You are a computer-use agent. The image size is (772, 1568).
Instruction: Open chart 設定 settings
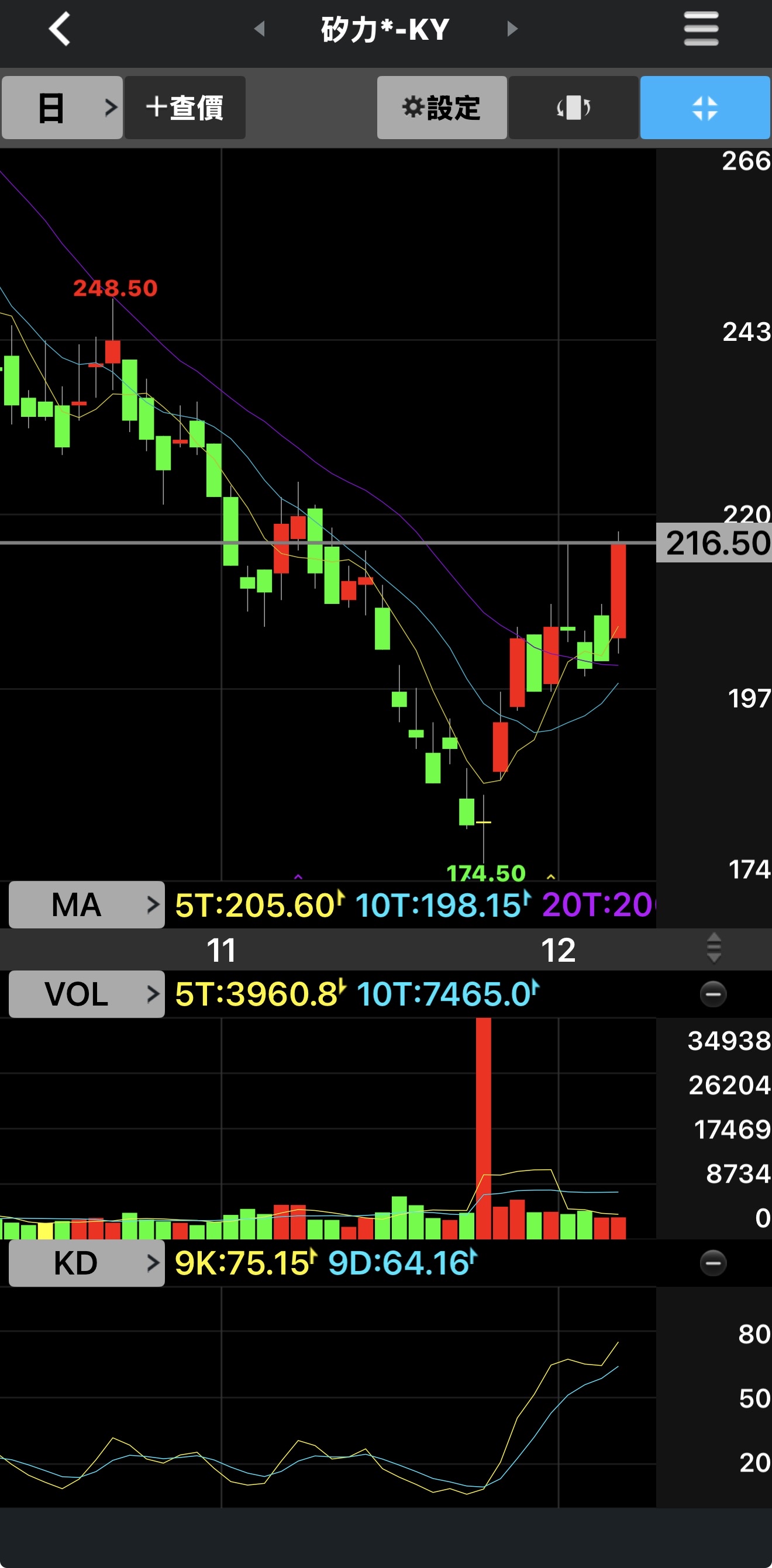442,108
